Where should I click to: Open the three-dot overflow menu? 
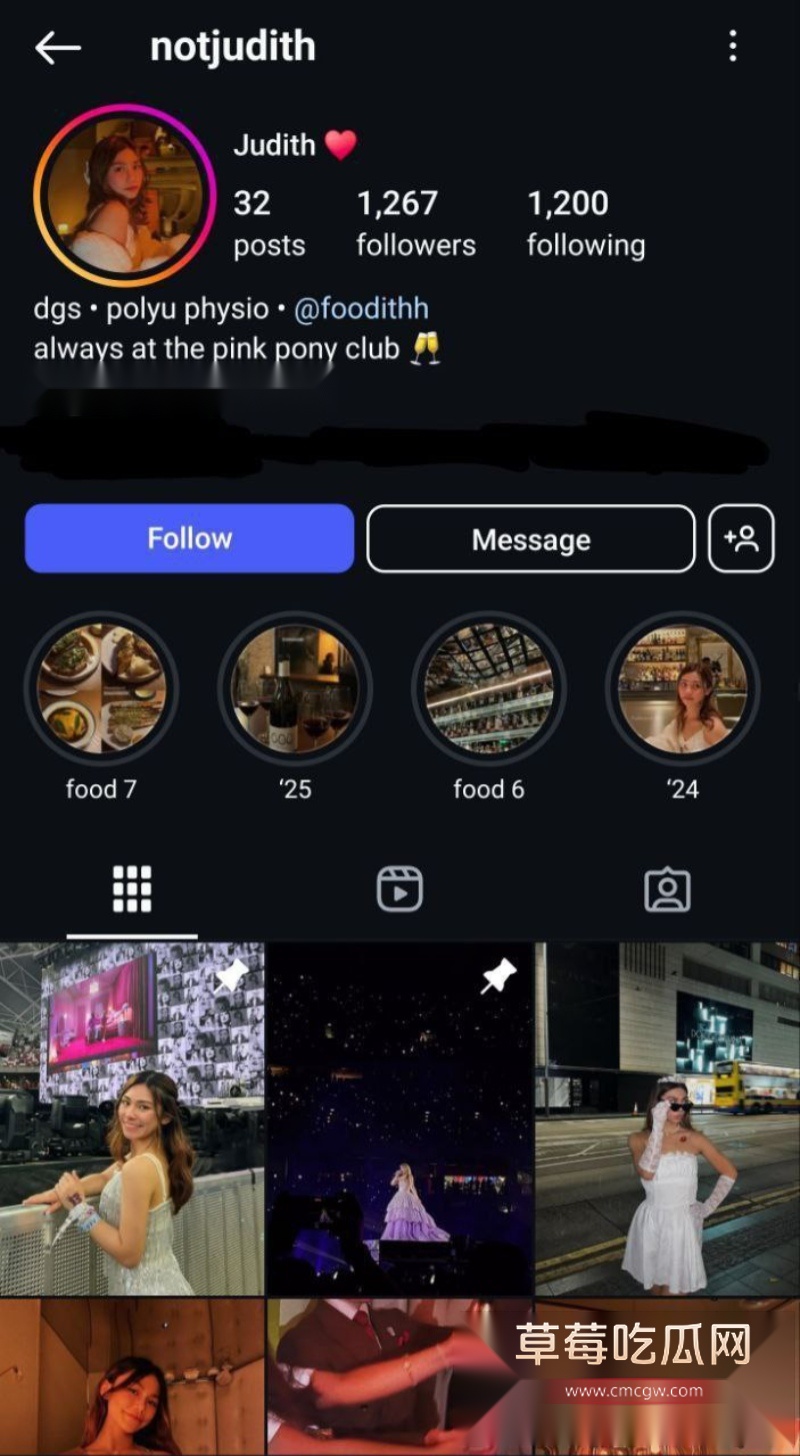[x=733, y=46]
